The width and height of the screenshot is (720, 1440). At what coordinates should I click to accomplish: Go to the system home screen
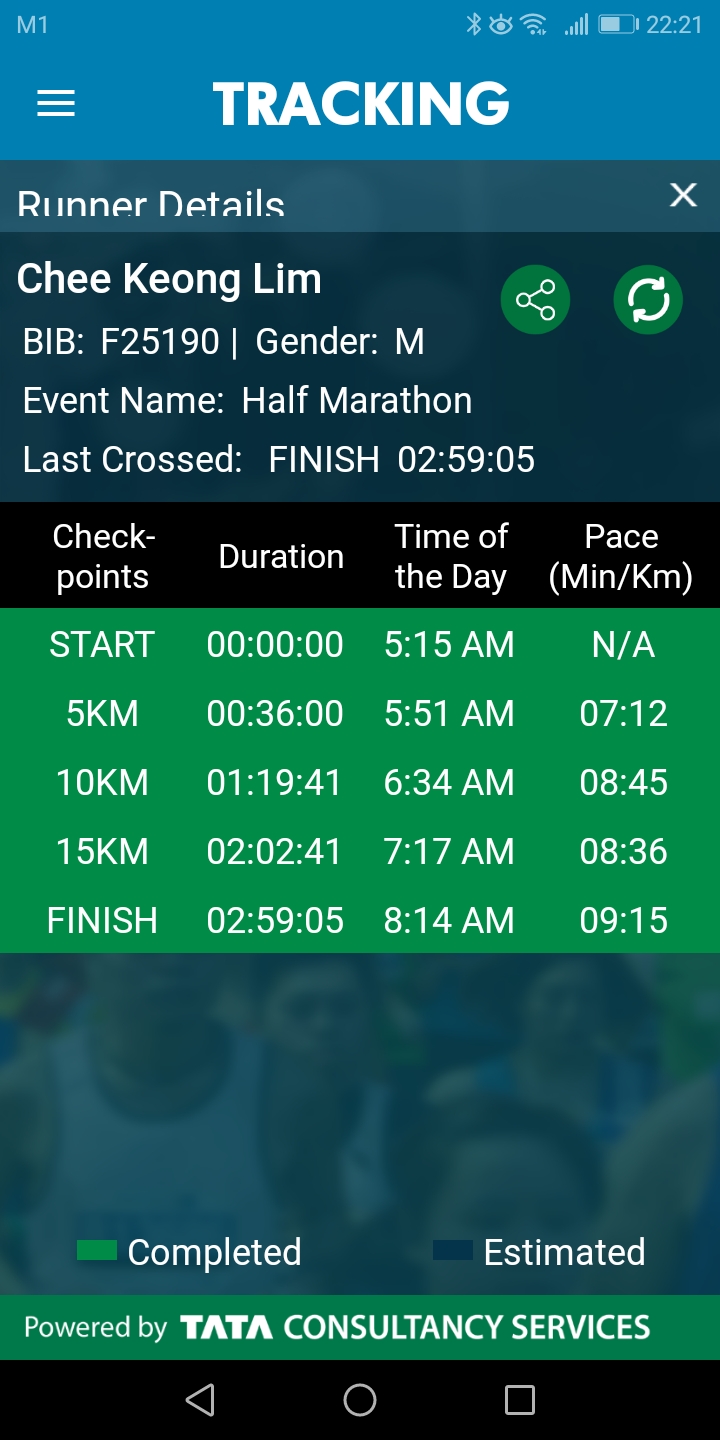[x=360, y=1400]
